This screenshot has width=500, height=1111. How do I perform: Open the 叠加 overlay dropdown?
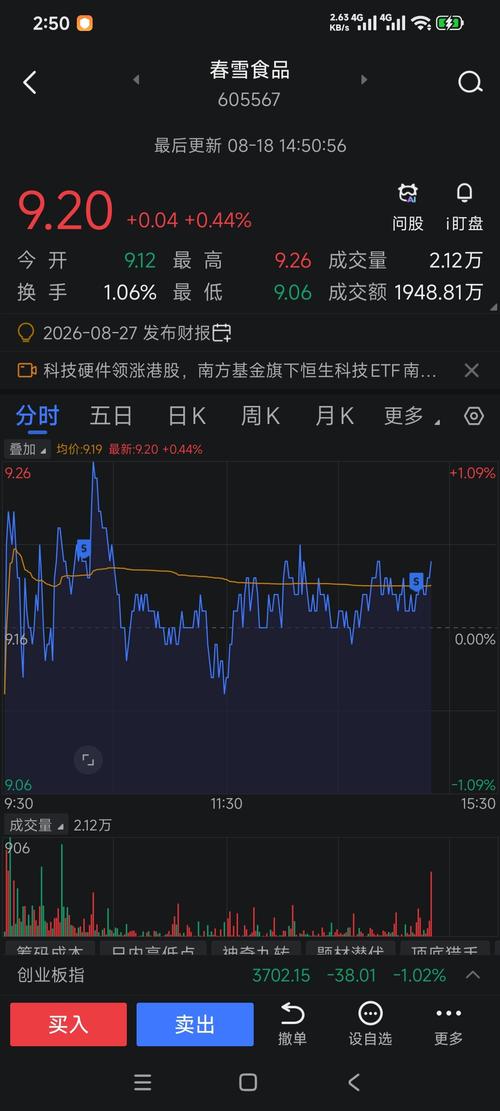[28, 449]
